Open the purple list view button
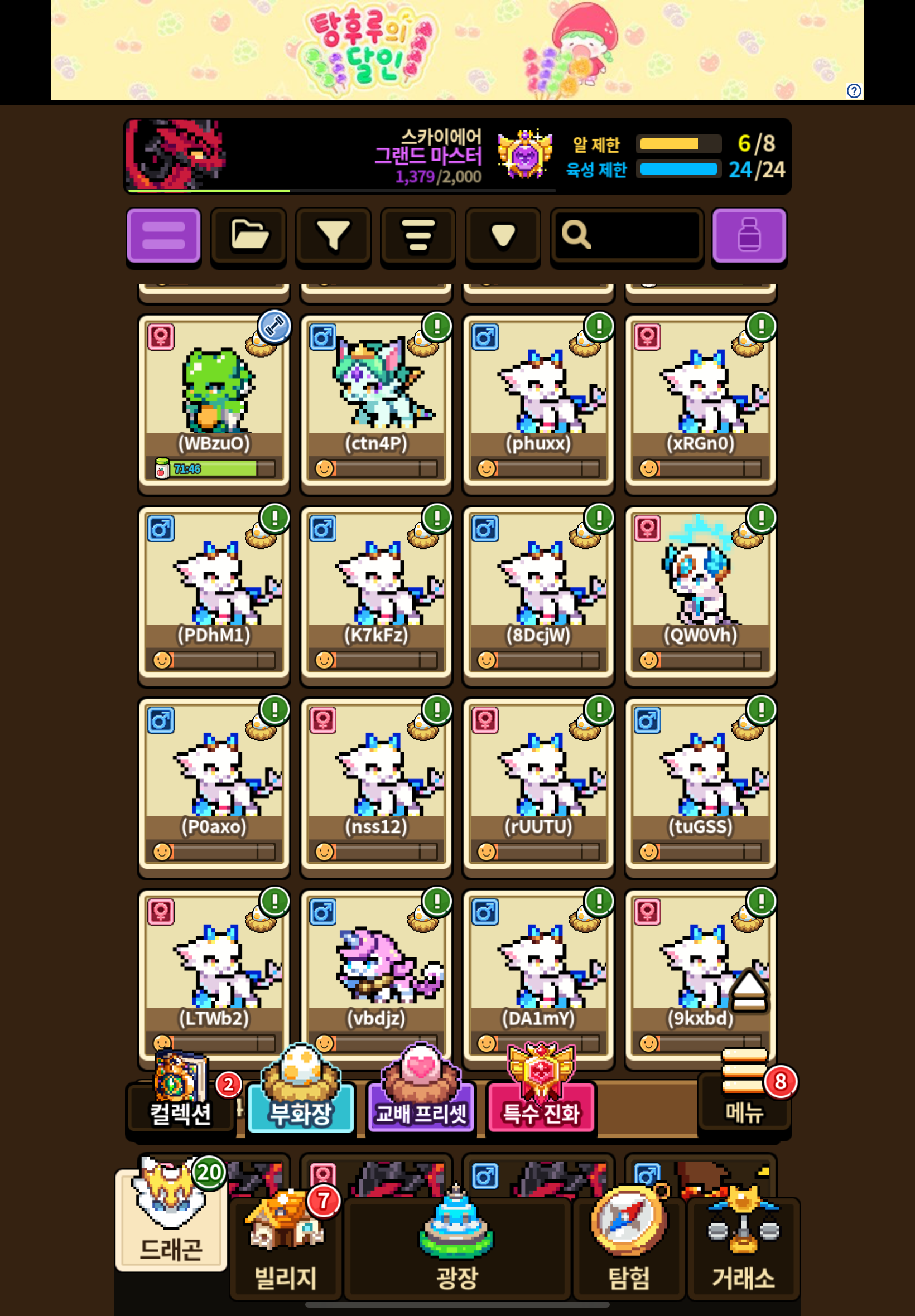Screen dimensions: 915x1316 [163, 236]
